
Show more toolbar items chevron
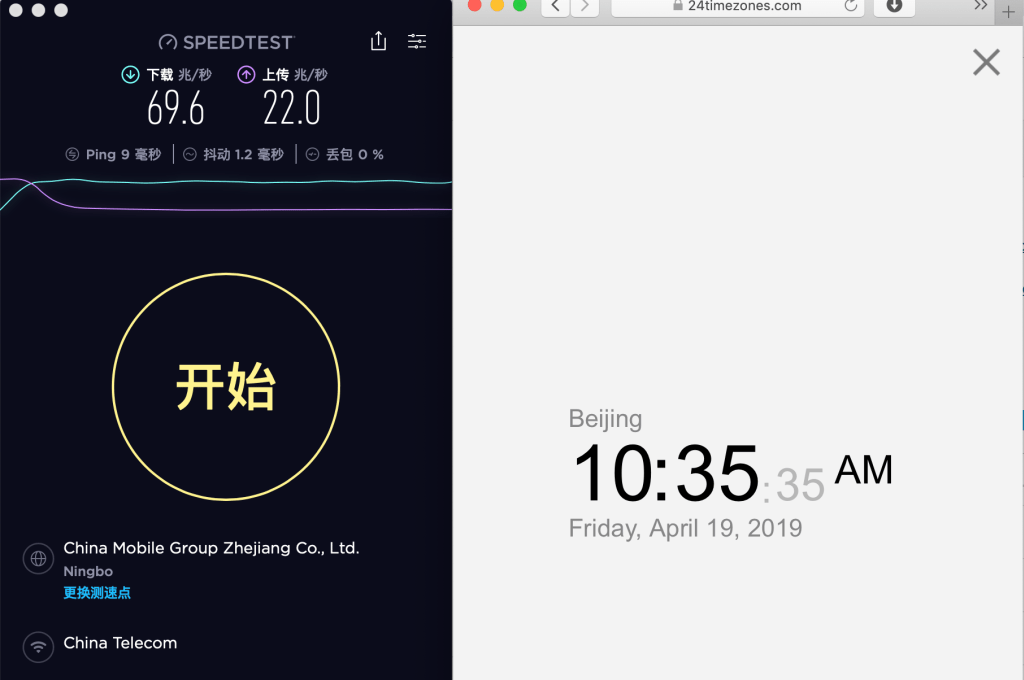click(x=980, y=6)
